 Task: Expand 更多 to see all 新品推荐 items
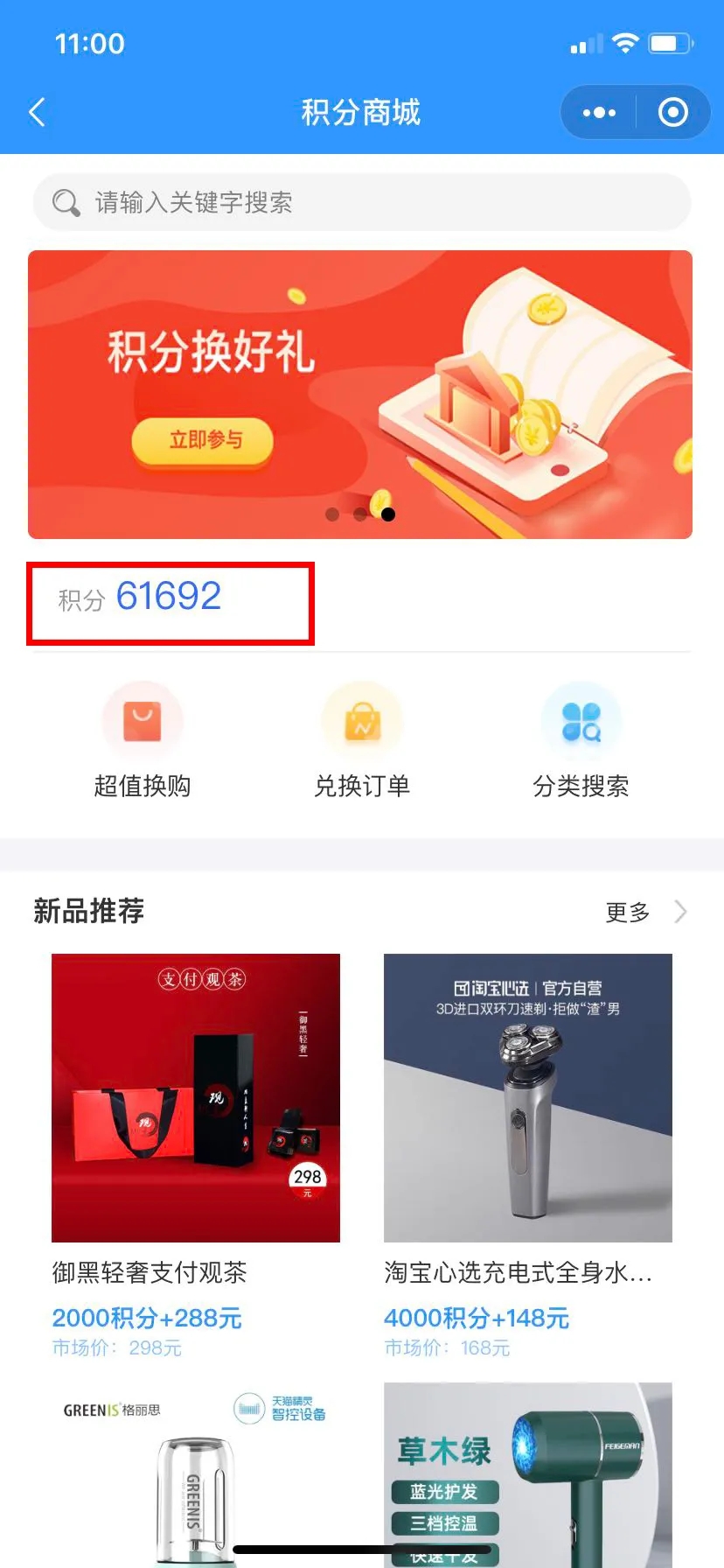click(626, 912)
